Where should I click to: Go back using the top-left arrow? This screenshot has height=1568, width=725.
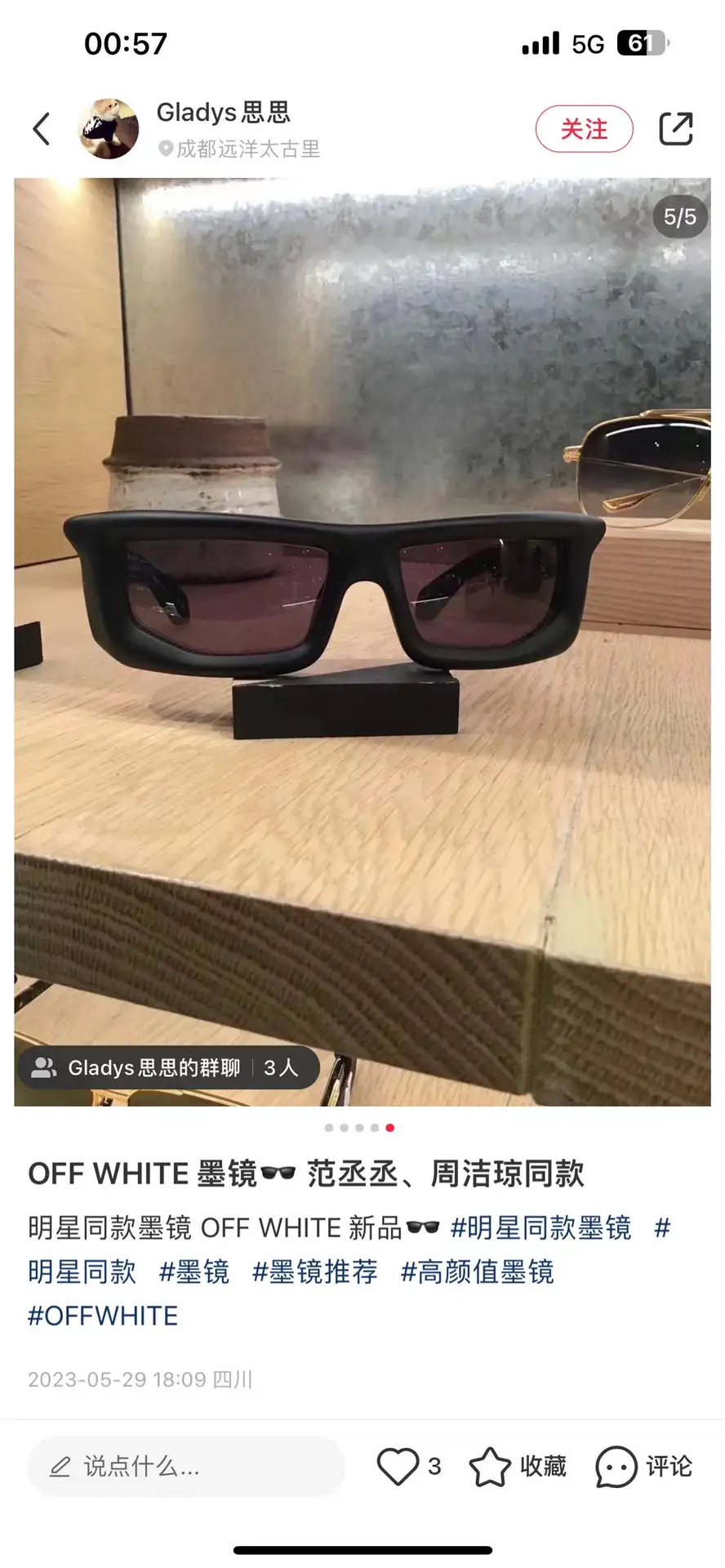42,129
